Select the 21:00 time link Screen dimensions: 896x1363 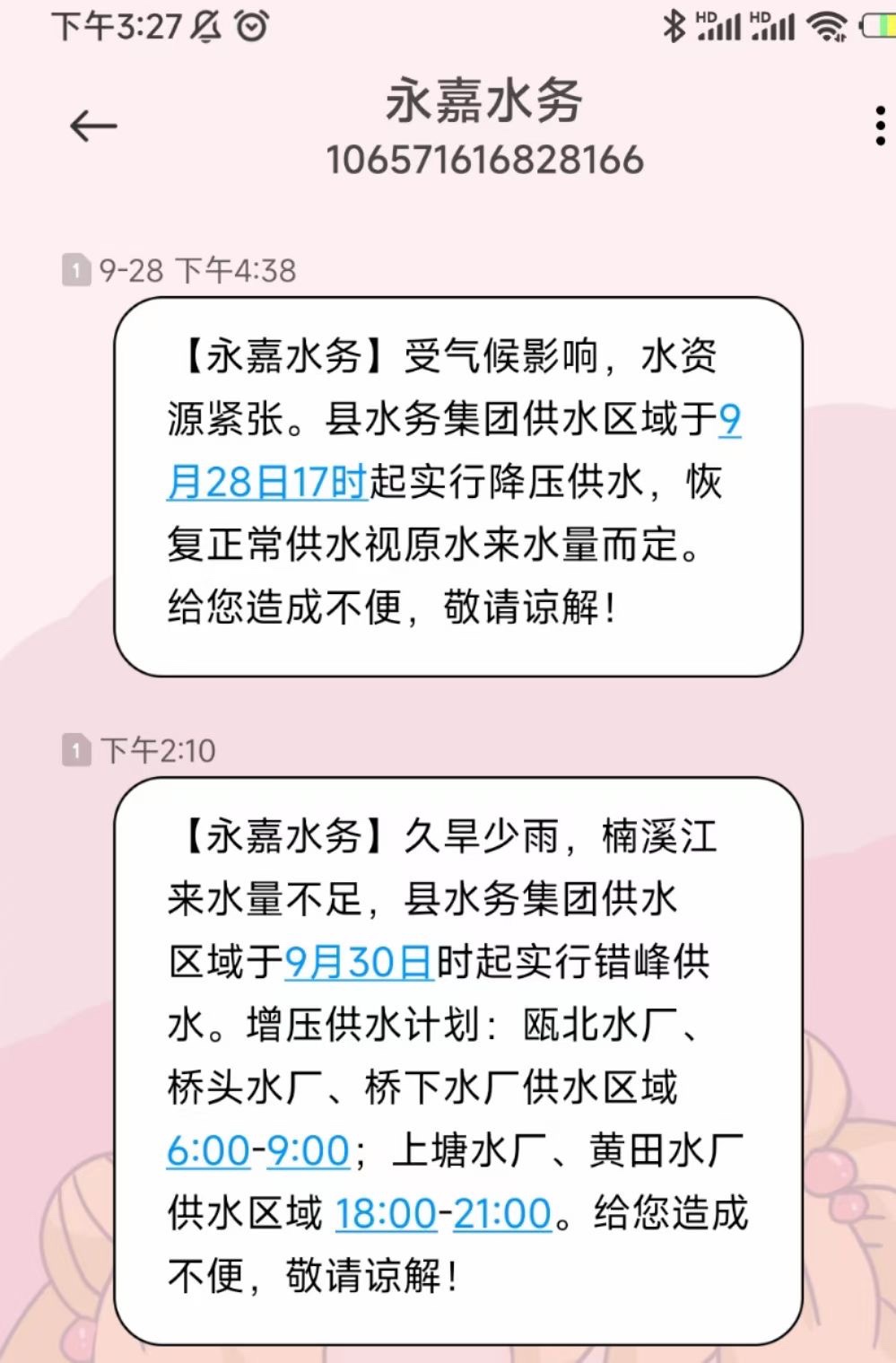click(x=501, y=1214)
